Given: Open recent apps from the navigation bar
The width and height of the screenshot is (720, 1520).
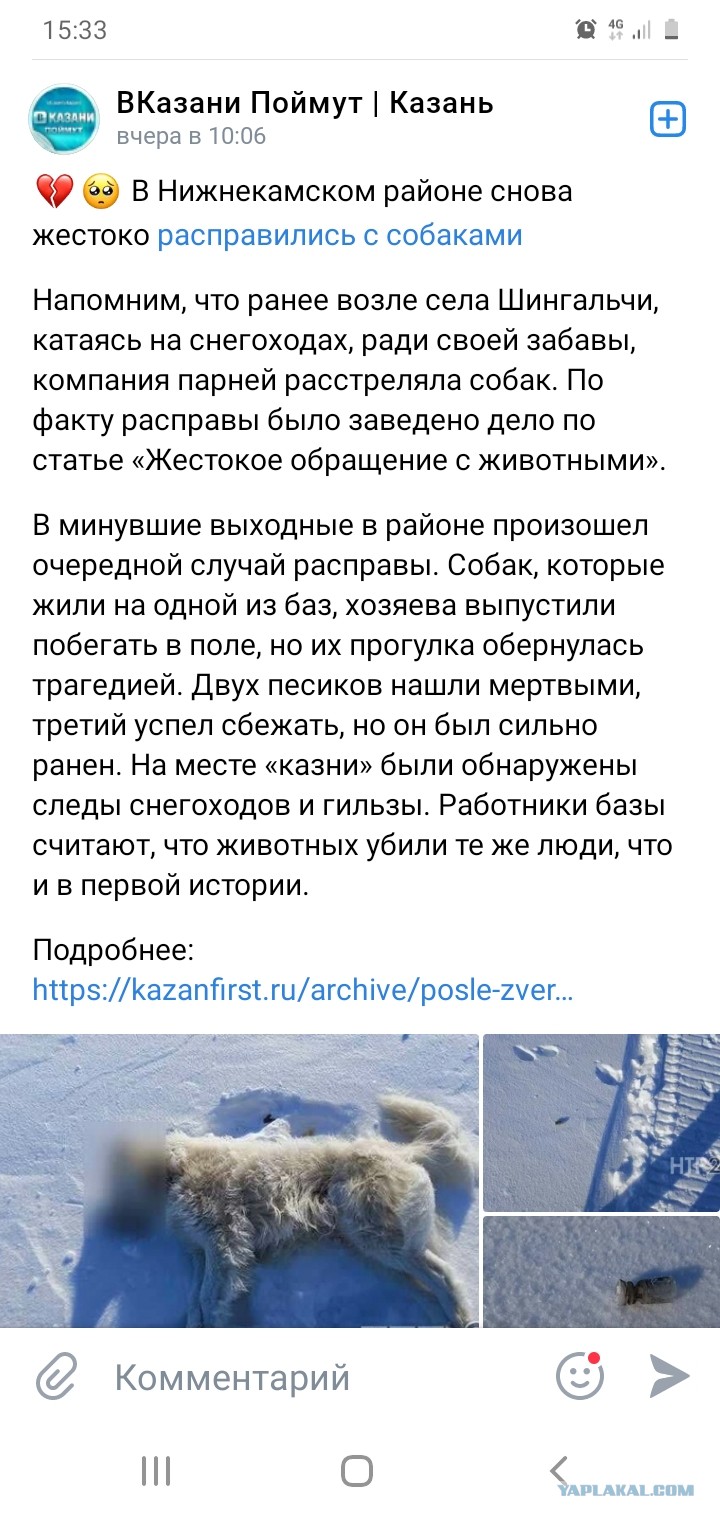Looking at the screenshot, I should coord(156,1471).
